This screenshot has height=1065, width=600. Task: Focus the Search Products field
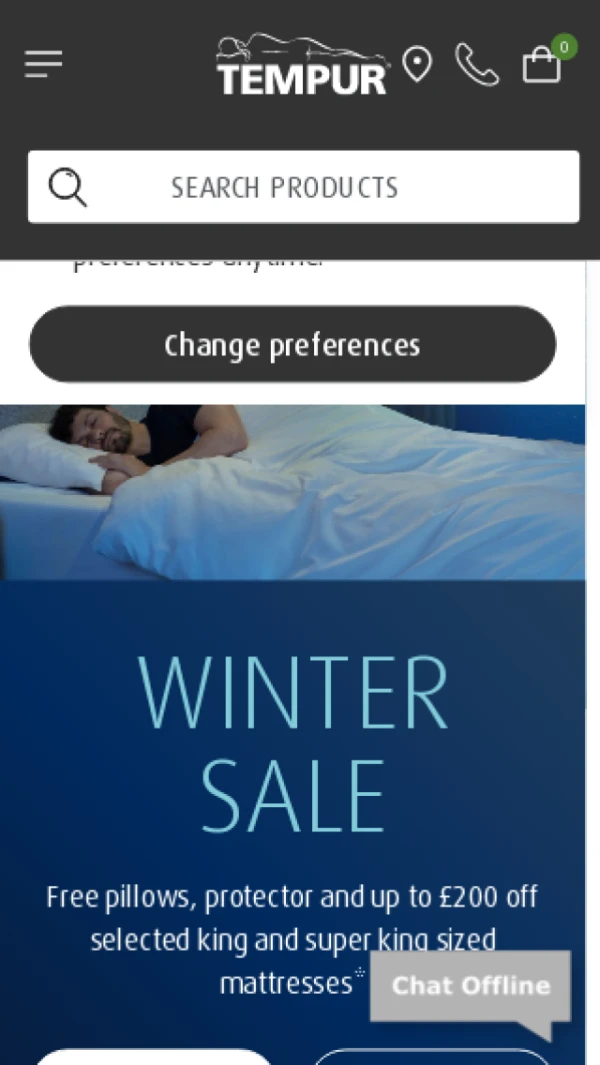[x=303, y=187]
